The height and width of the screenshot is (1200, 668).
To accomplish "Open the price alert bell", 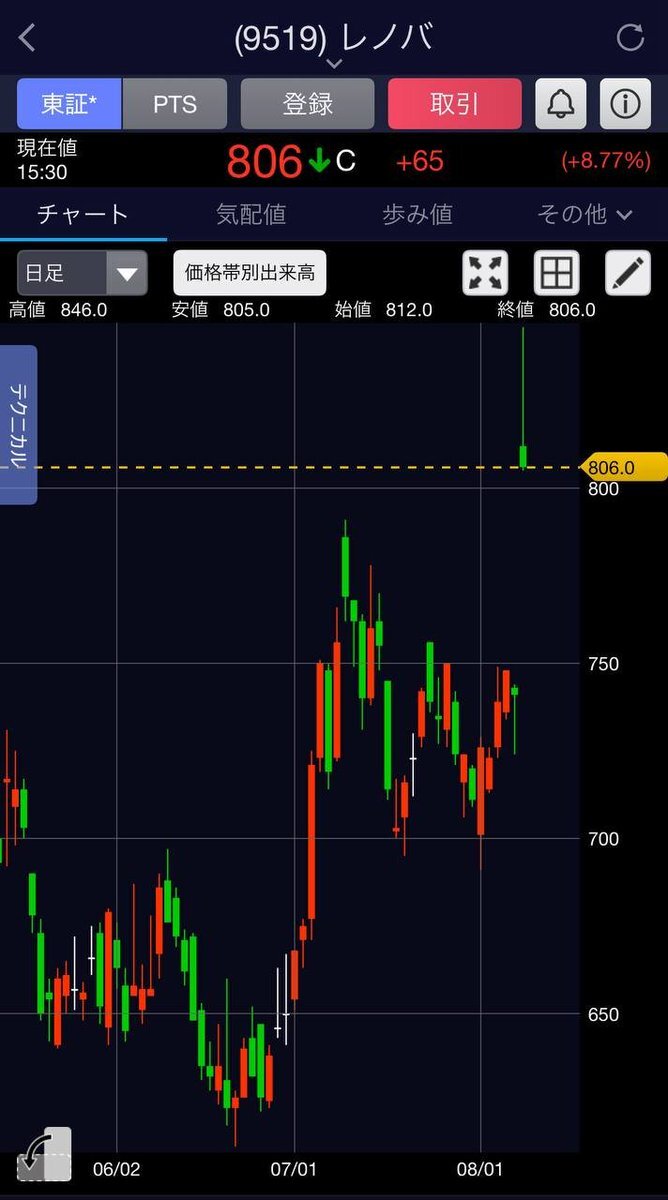I will tap(561, 104).
